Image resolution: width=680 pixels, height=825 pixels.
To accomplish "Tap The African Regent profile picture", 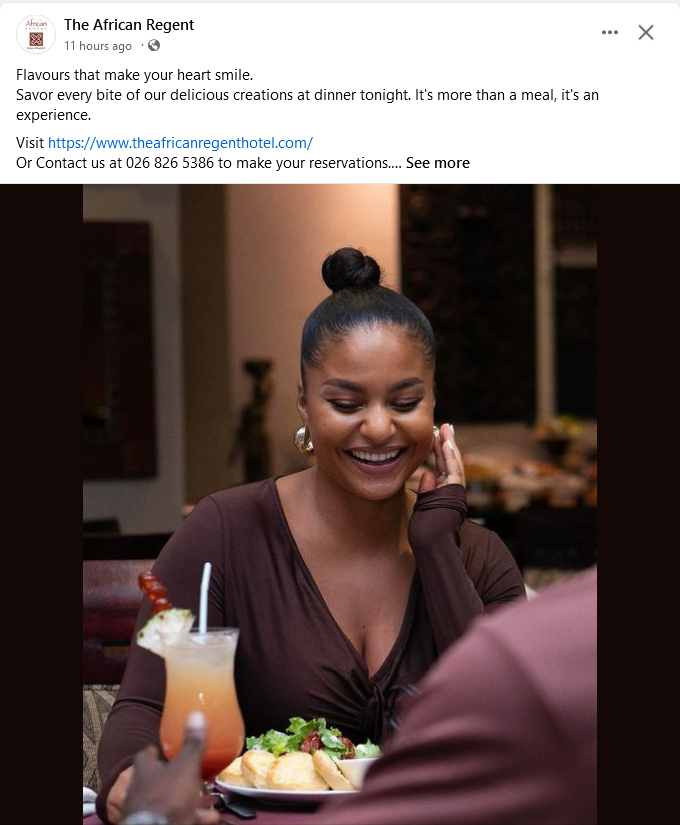I will [36, 35].
